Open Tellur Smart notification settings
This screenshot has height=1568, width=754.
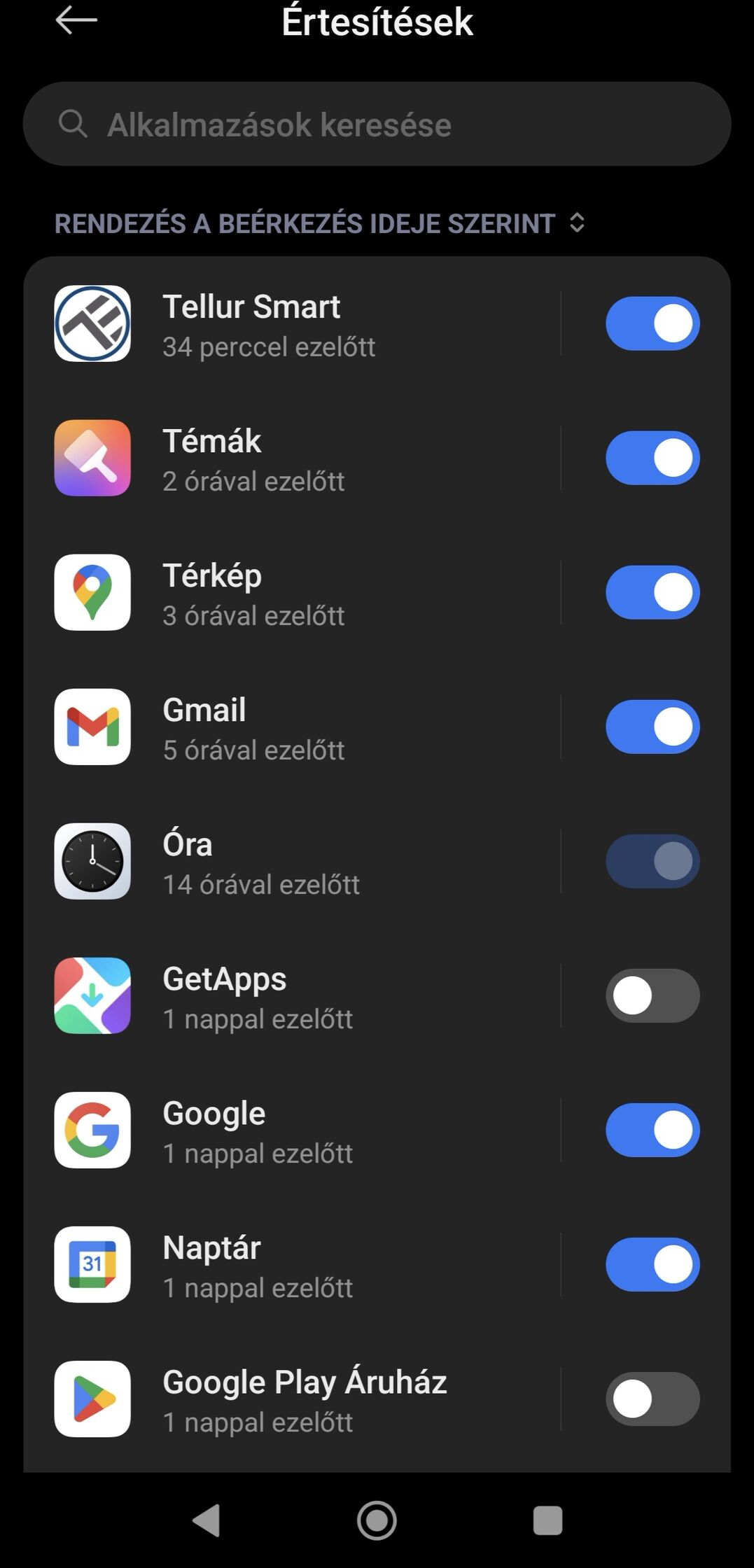(x=294, y=324)
